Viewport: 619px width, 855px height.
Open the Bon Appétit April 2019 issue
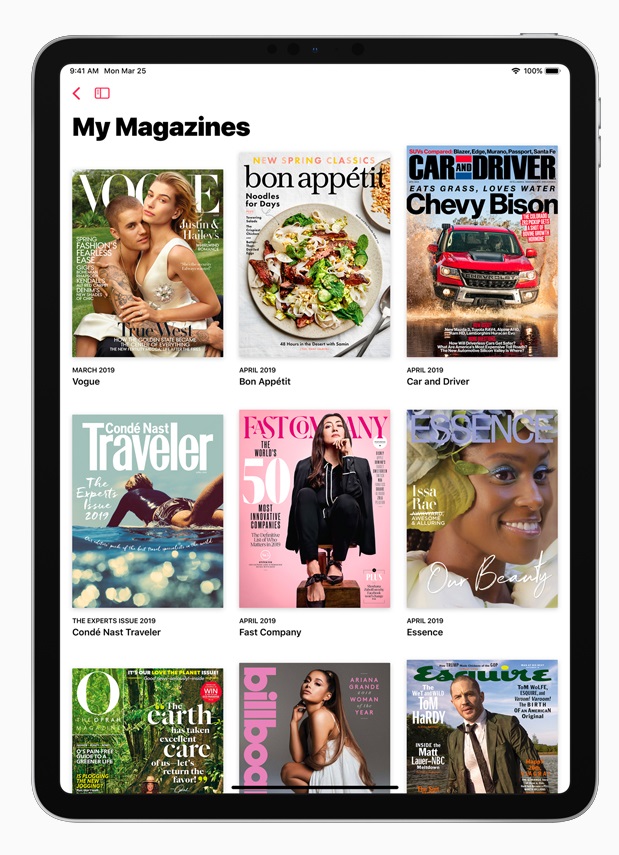tap(314, 256)
